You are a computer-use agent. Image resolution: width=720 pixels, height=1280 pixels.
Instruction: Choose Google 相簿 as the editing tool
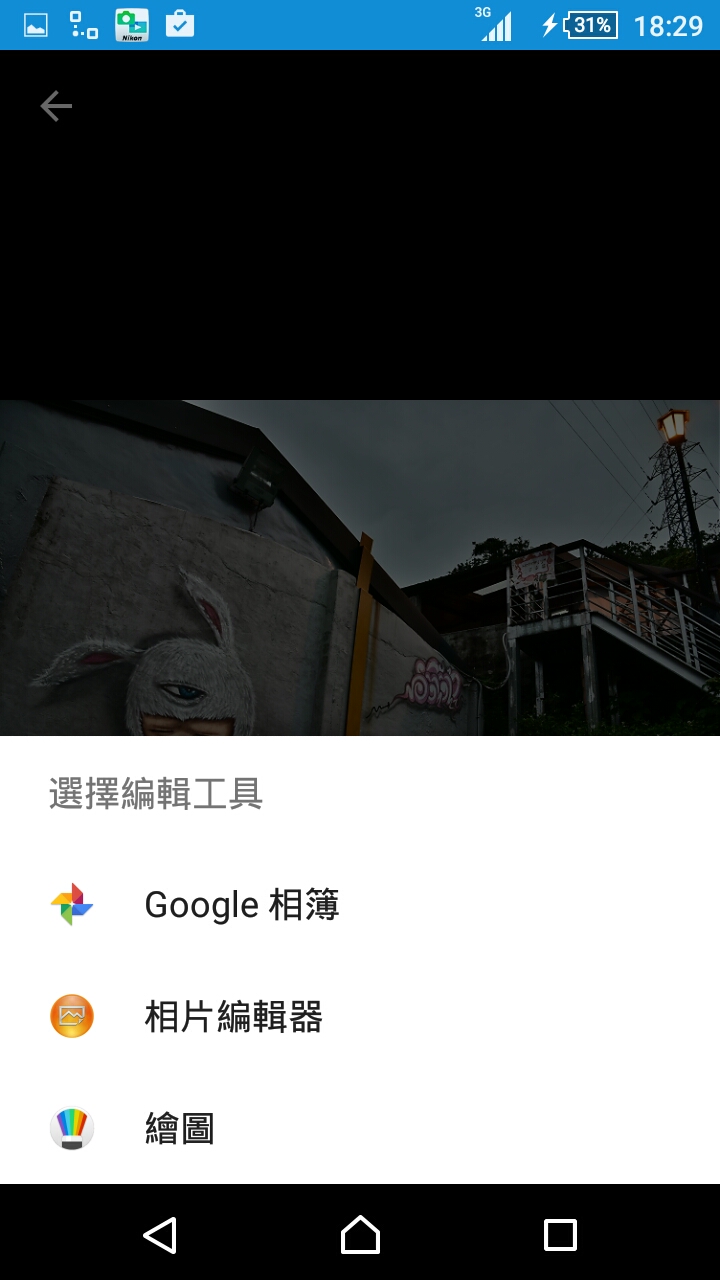click(242, 905)
